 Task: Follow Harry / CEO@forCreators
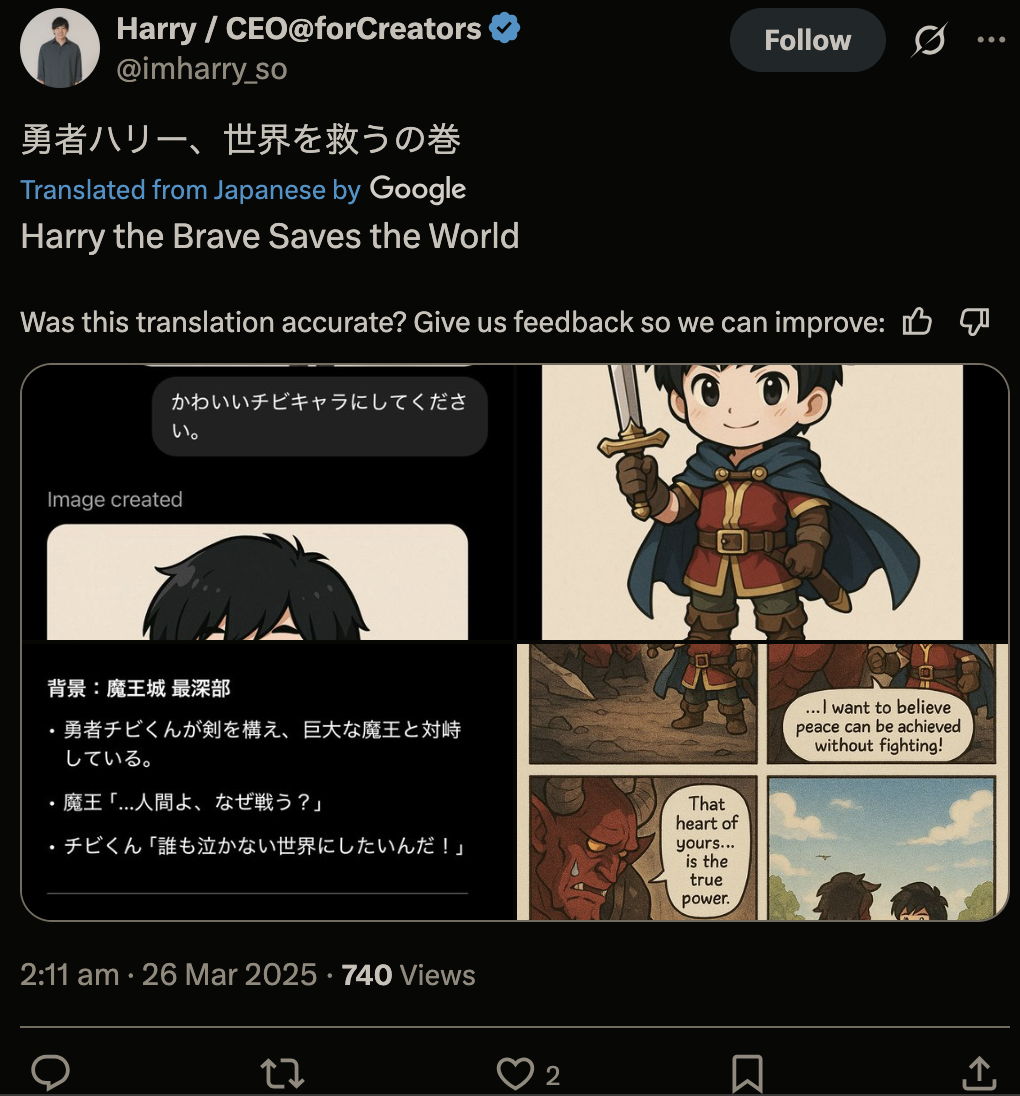point(807,40)
